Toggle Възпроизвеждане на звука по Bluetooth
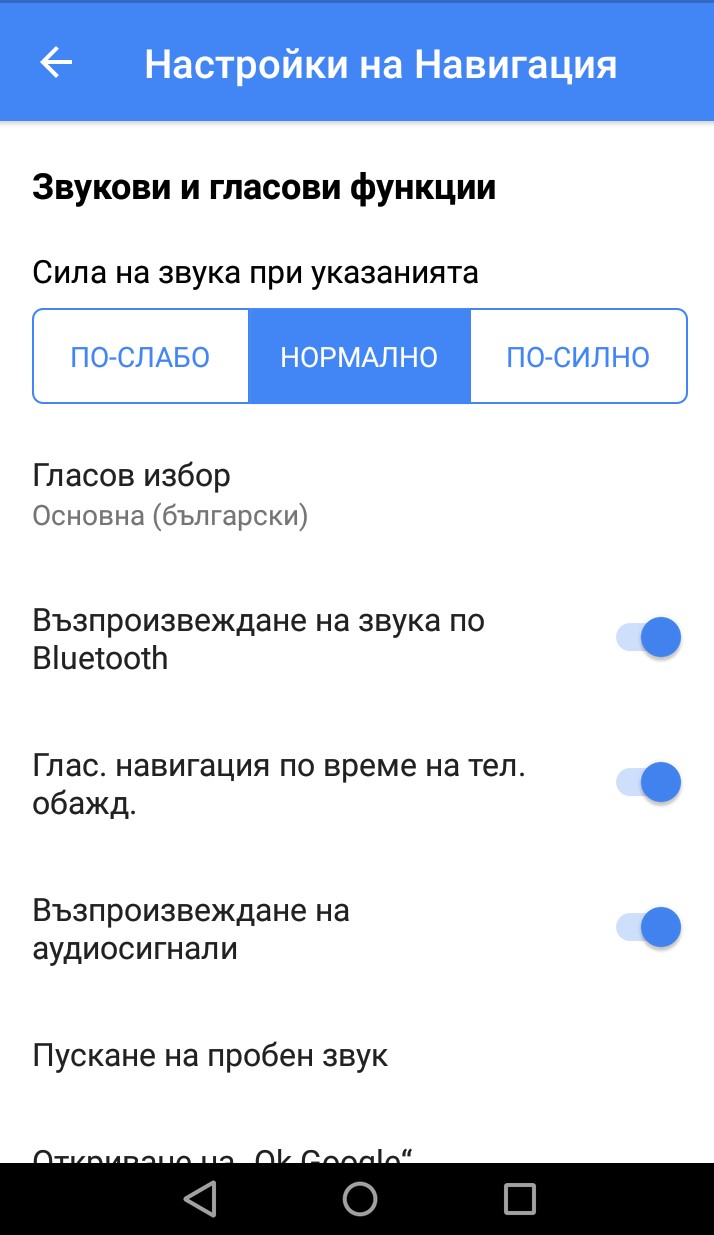The height and width of the screenshot is (1235, 714). [648, 638]
